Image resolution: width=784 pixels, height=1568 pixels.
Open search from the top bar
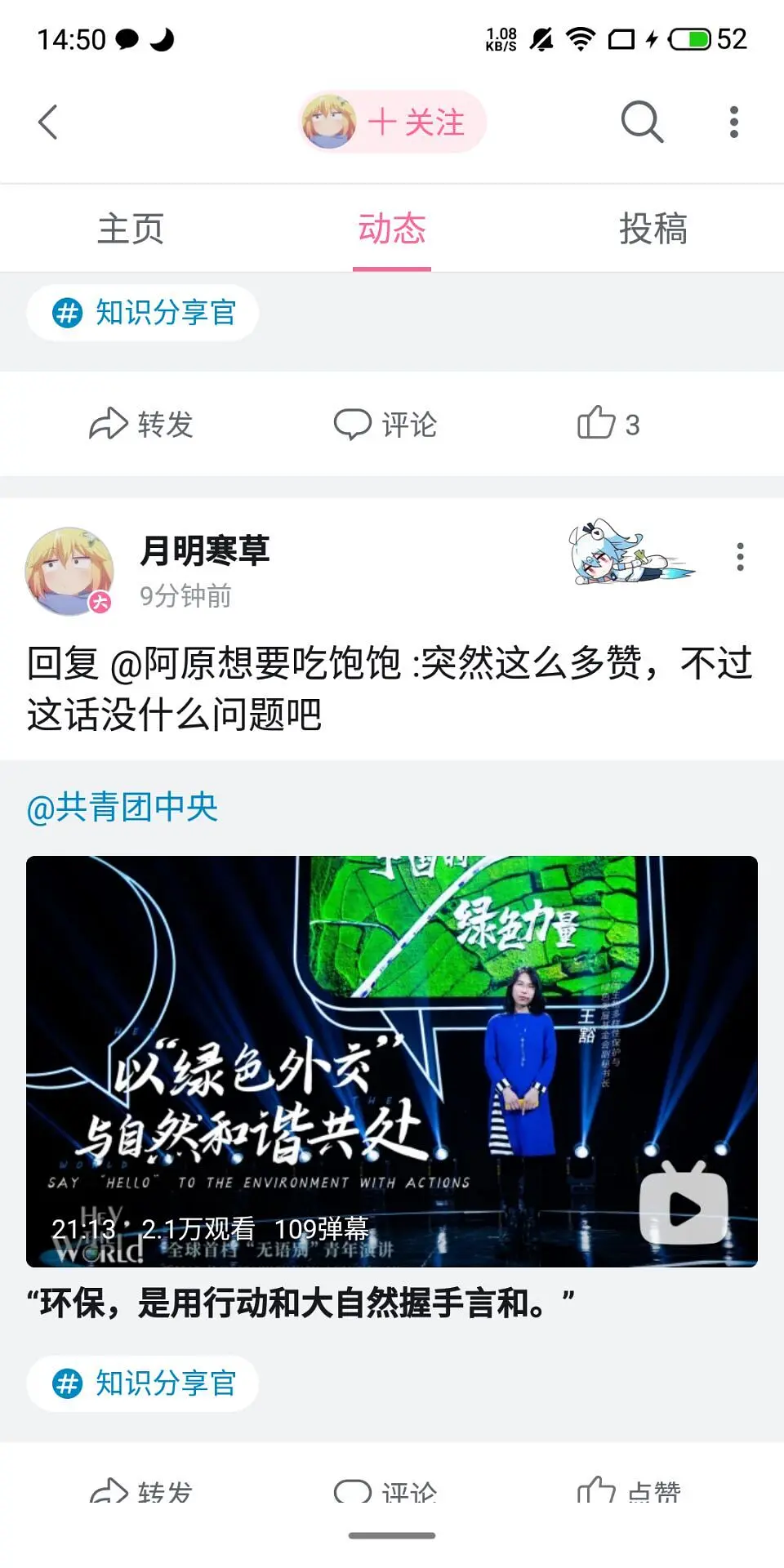[x=641, y=122]
